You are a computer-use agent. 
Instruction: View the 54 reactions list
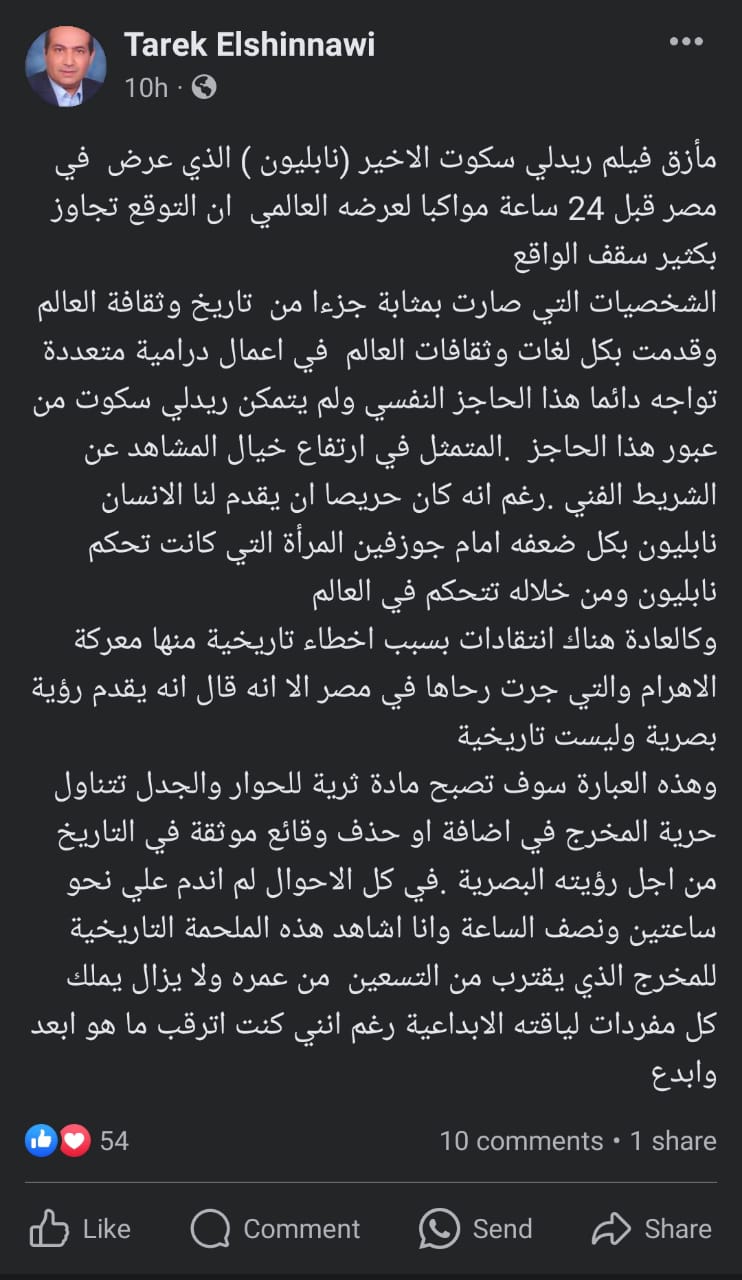click(x=78, y=1141)
